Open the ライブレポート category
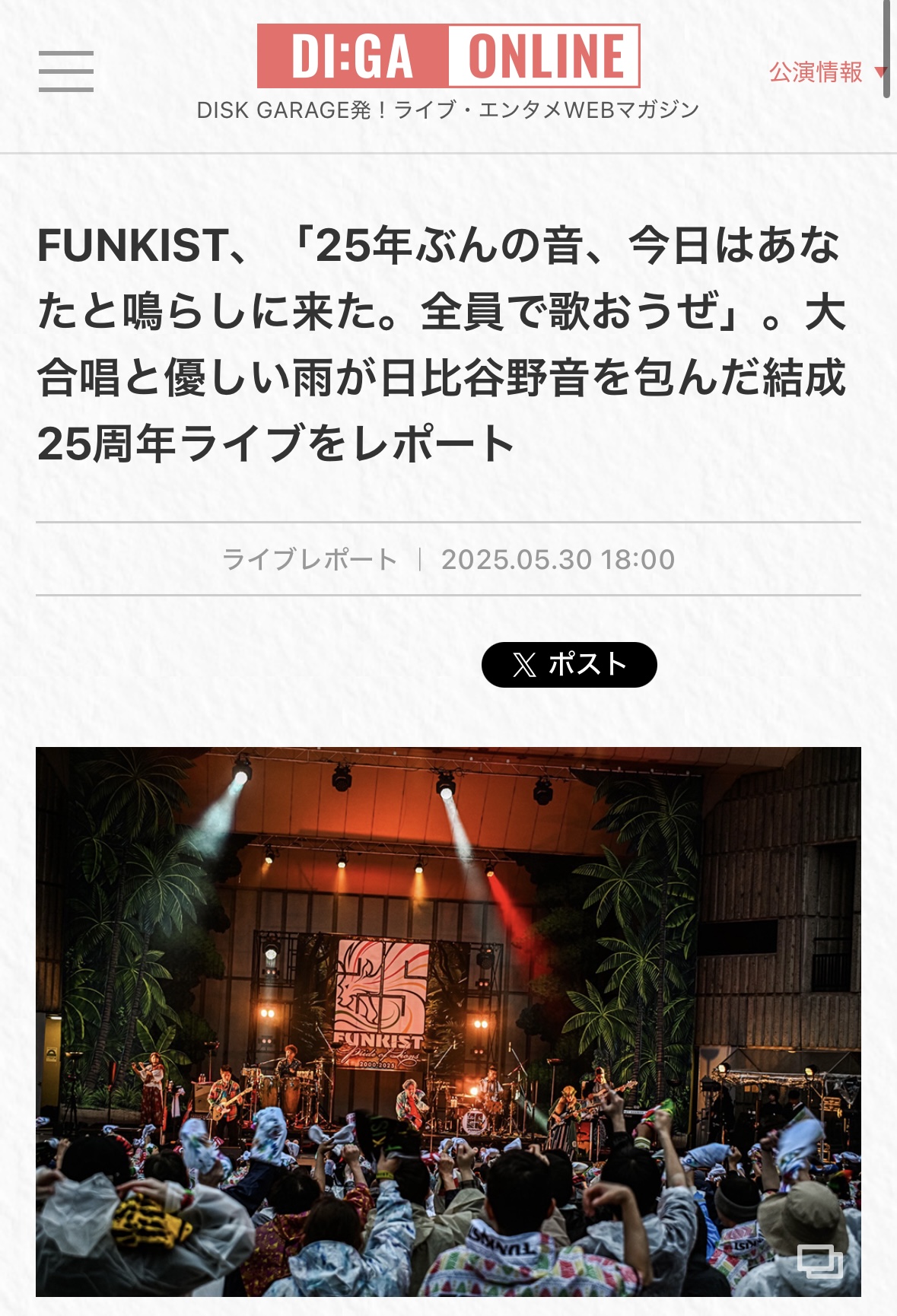The width and height of the screenshot is (897, 1316). click(x=310, y=560)
